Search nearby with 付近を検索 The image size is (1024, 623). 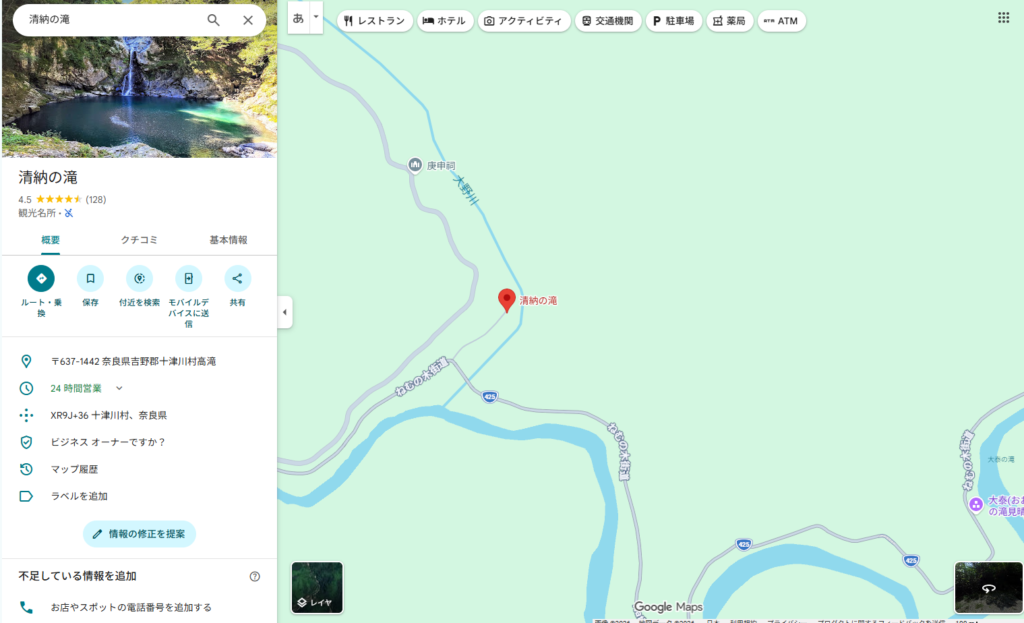point(139,279)
